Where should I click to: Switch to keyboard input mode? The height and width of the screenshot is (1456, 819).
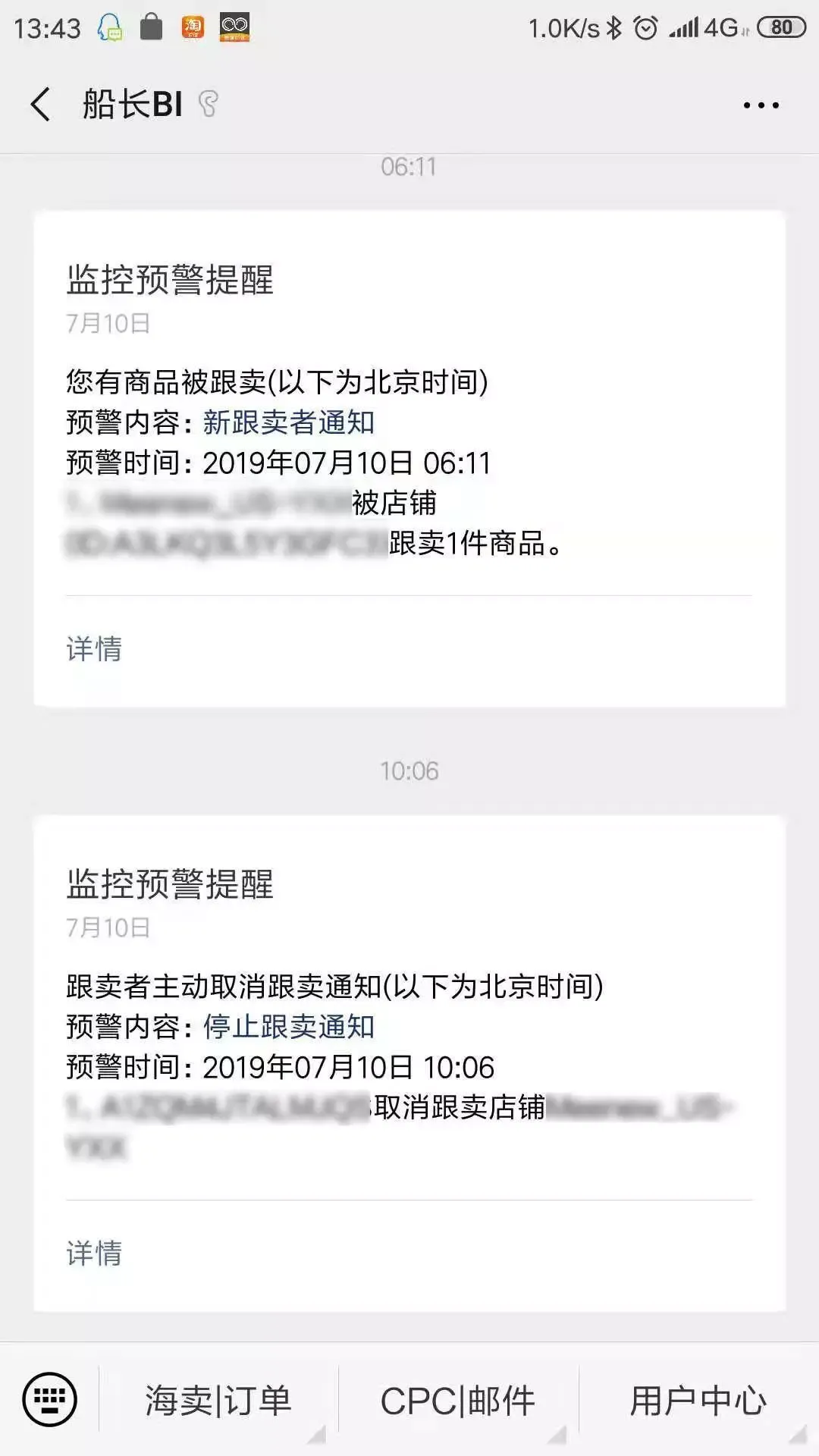[49, 1399]
